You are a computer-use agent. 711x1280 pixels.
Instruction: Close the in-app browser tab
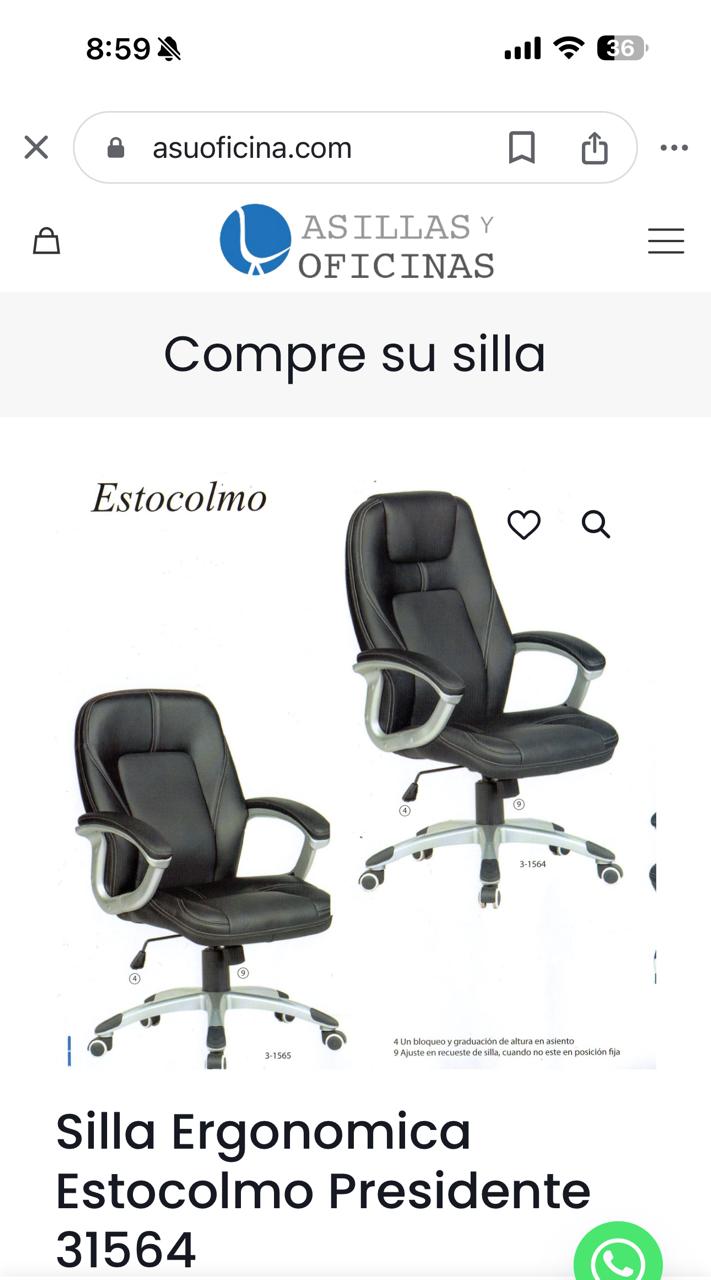36,148
